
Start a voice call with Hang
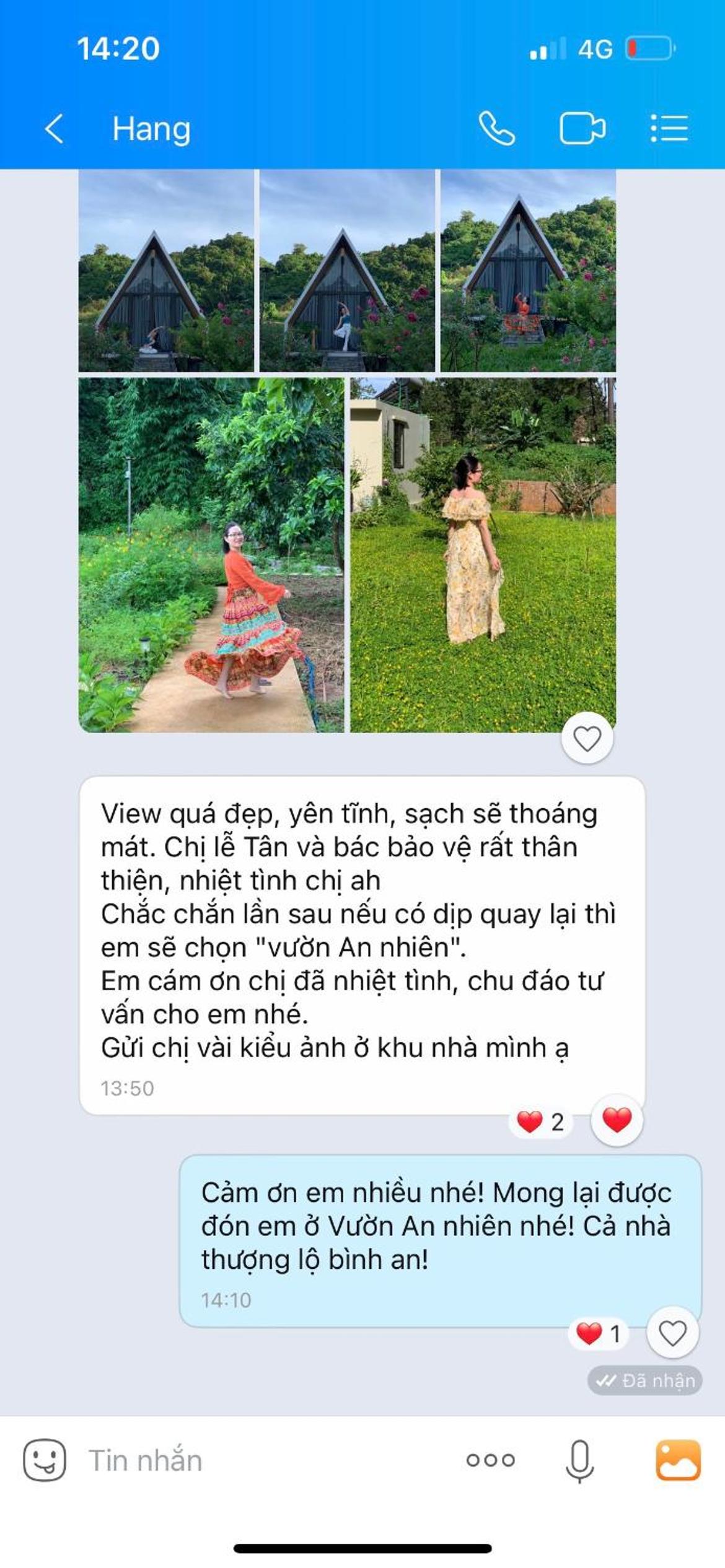(497, 129)
